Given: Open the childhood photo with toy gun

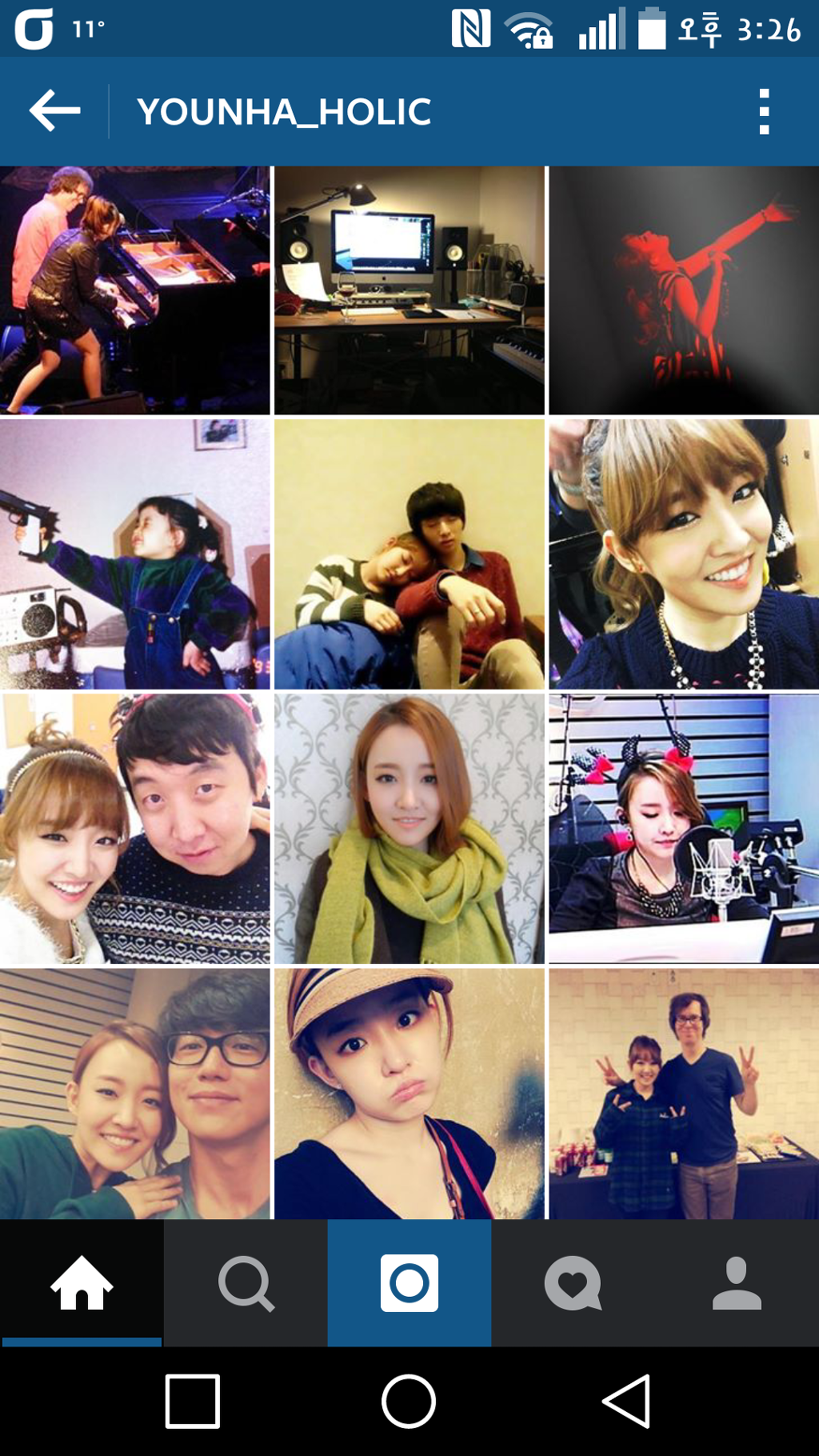Looking at the screenshot, I should pyautogui.click(x=135, y=554).
